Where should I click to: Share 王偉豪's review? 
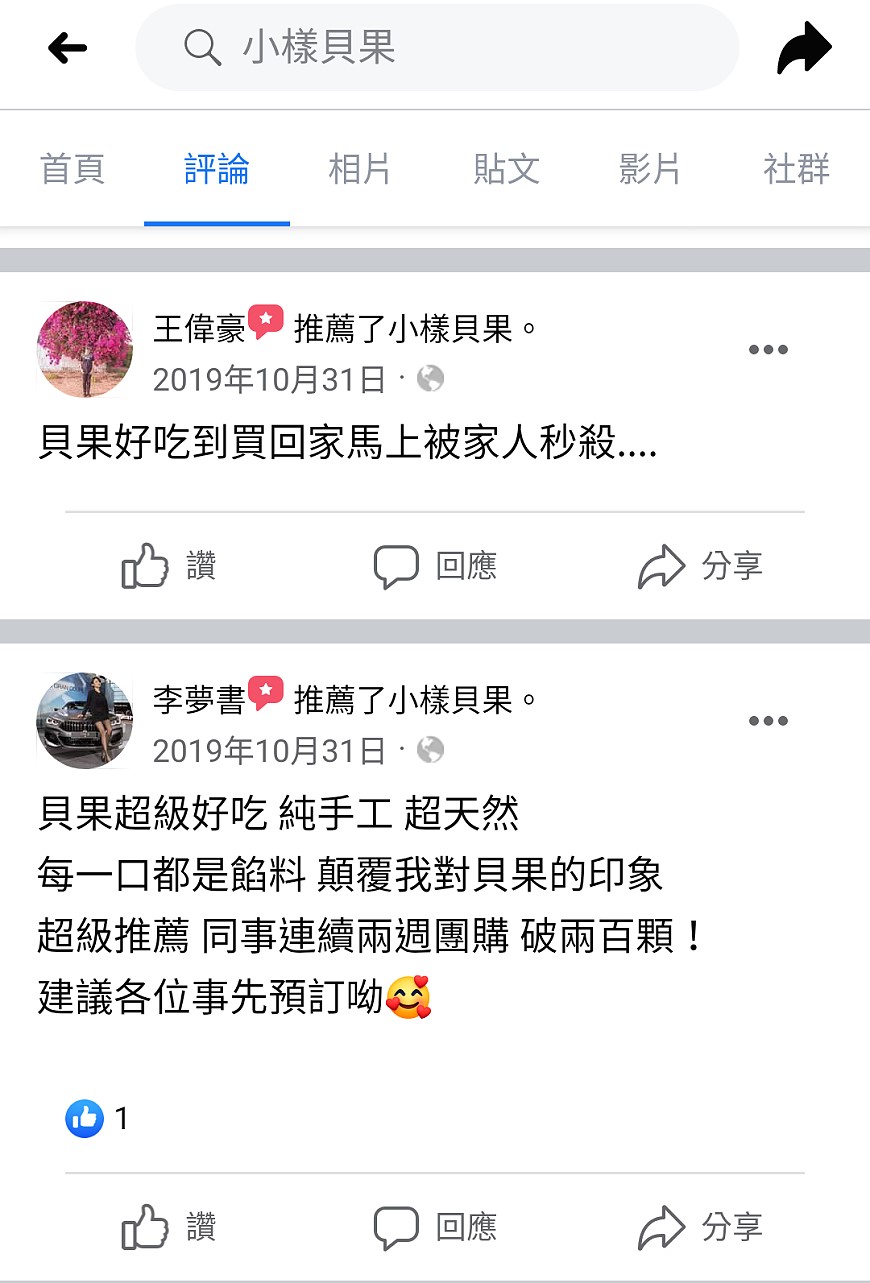pos(700,566)
